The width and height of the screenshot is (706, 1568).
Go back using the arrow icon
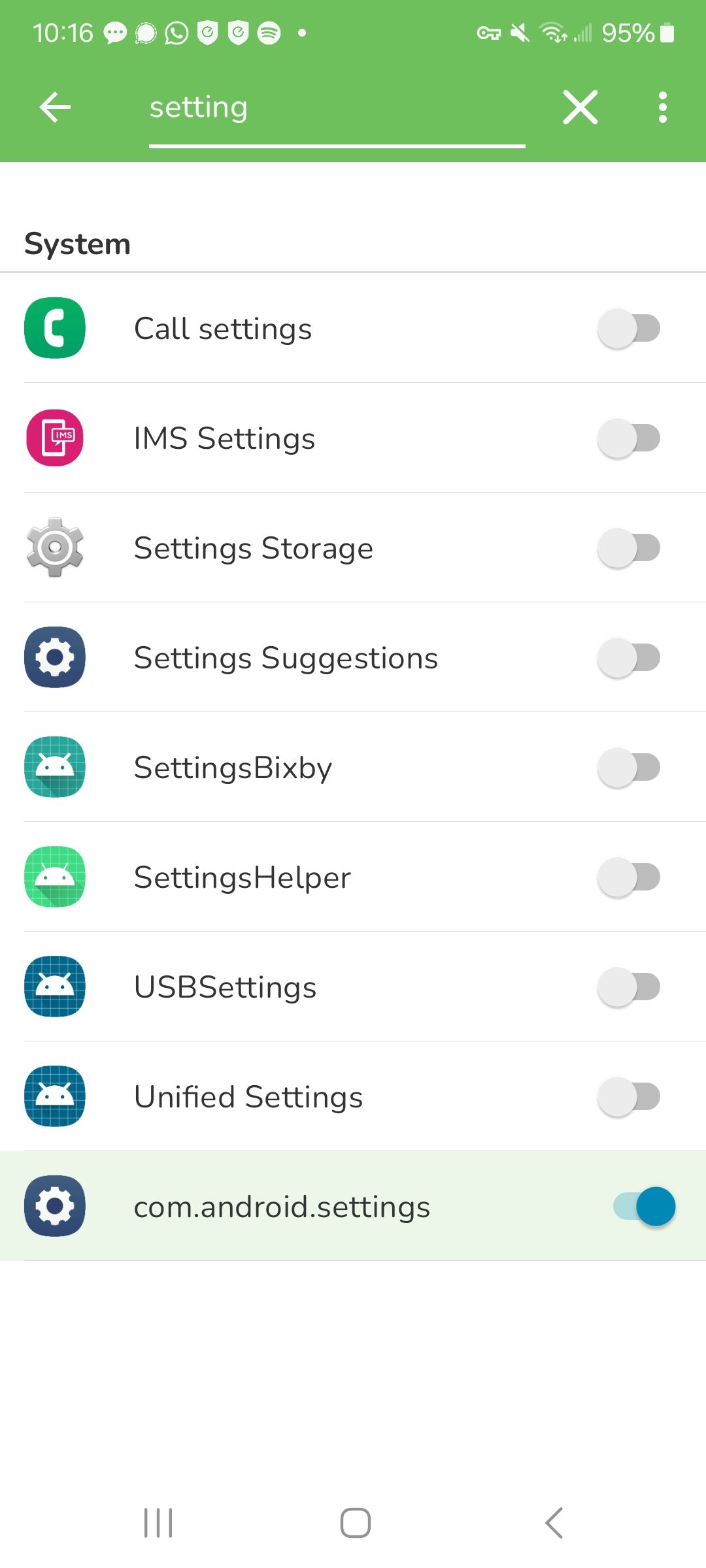click(55, 107)
